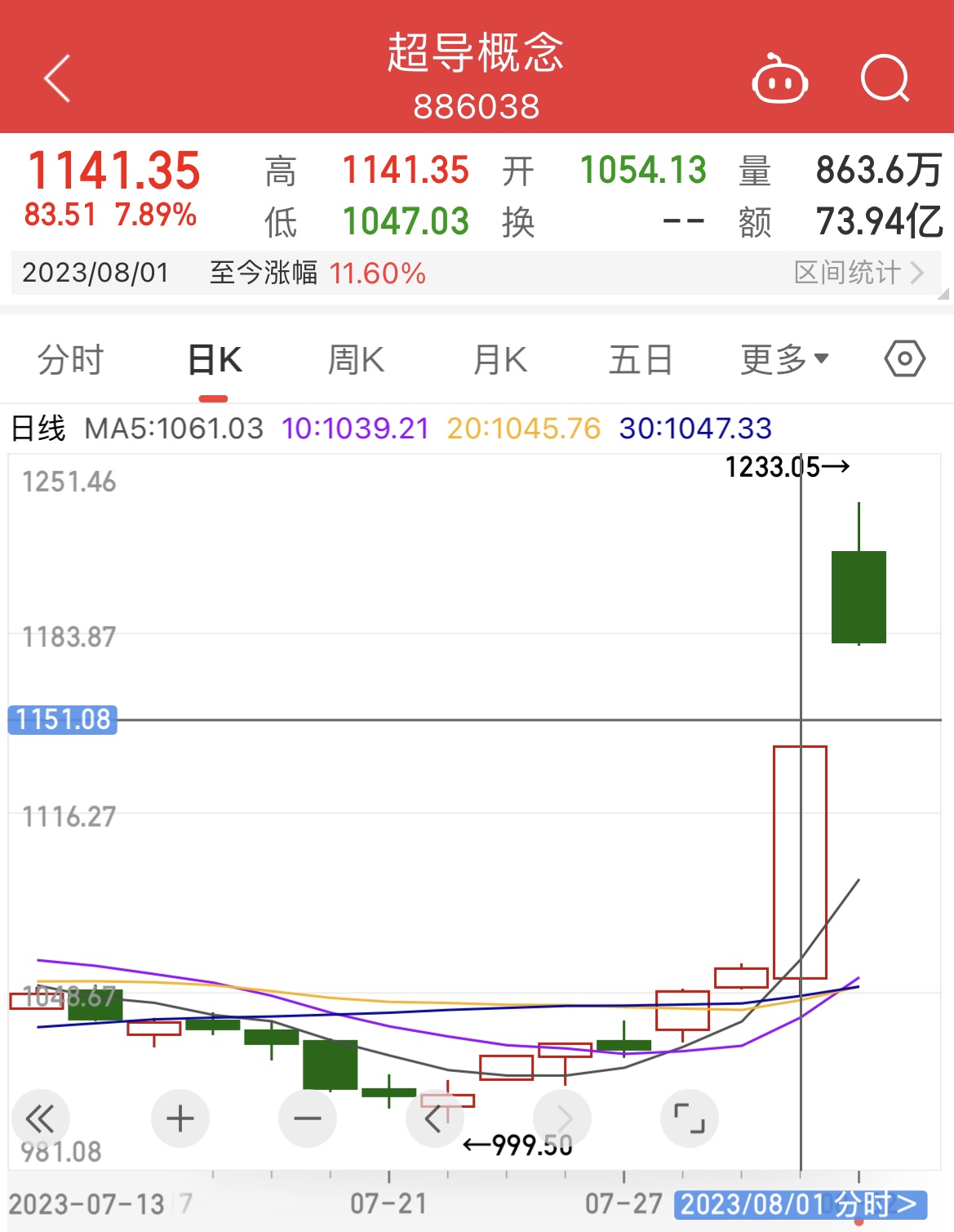954x1232 pixels.
Task: Open 2023/08/01 分时 intraday view
Action: click(x=800, y=1204)
